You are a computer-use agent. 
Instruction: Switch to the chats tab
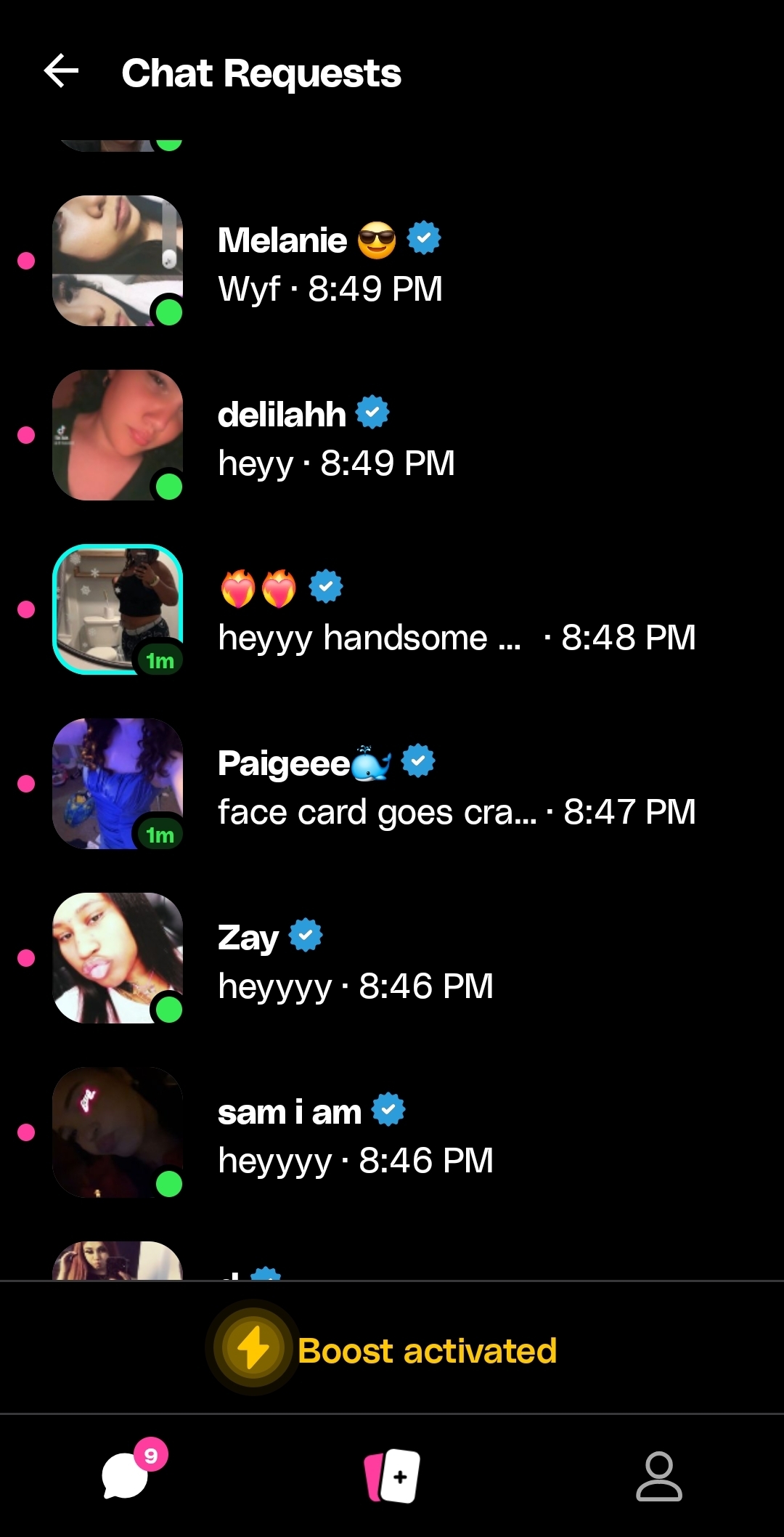(126, 1475)
